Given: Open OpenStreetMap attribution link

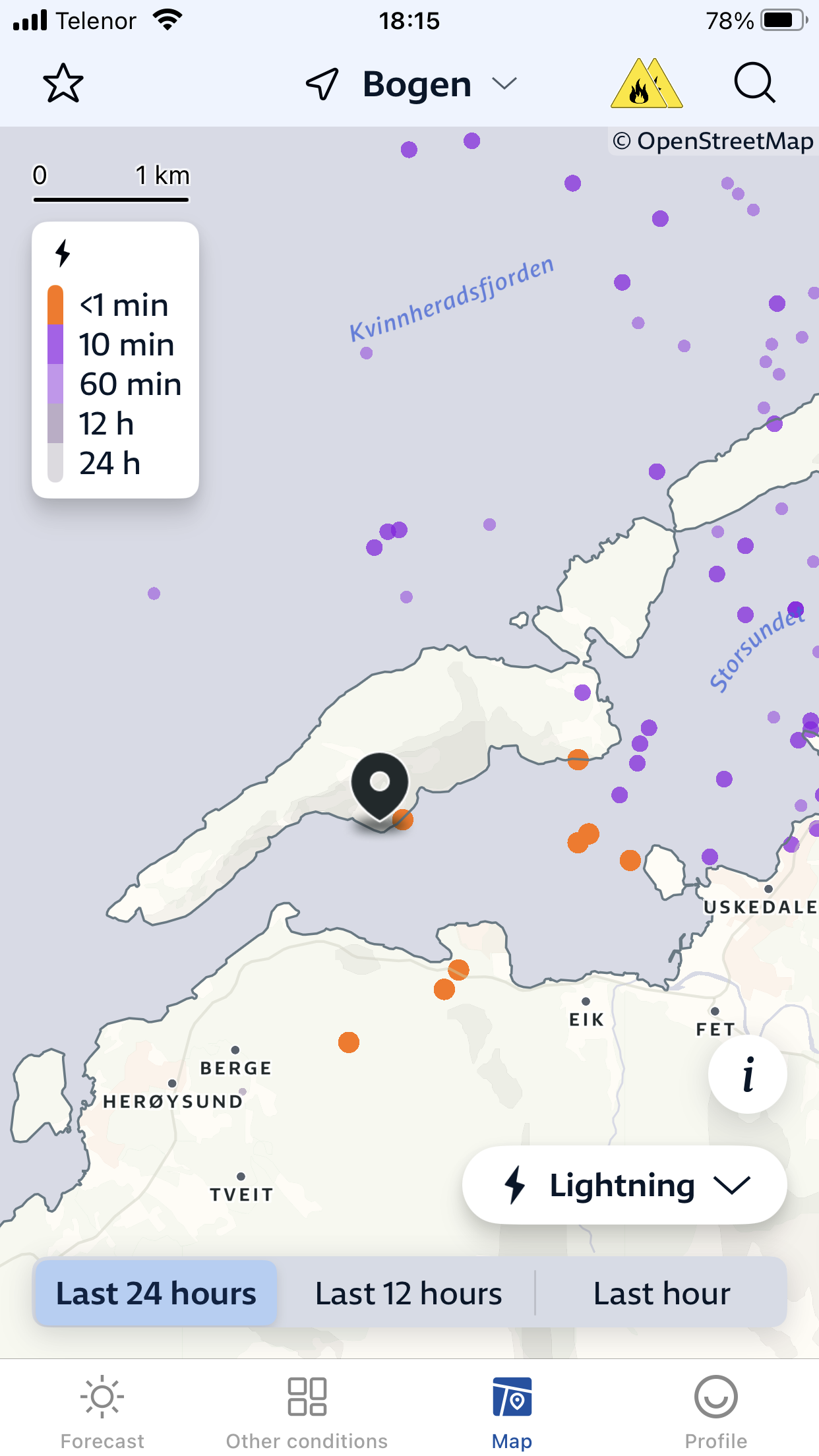Looking at the screenshot, I should coord(712,141).
